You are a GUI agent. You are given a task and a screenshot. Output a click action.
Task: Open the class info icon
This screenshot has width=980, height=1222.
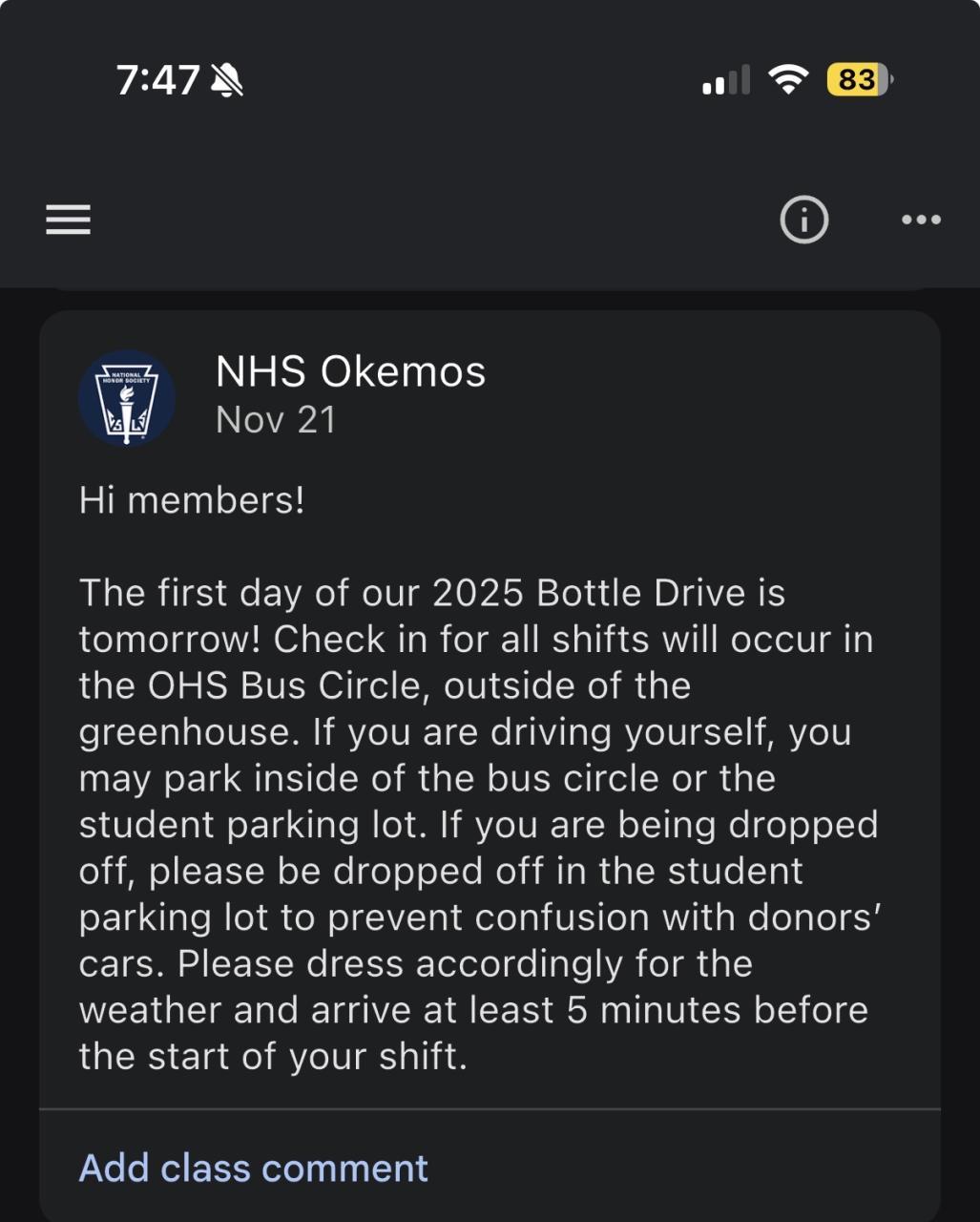coord(803,220)
